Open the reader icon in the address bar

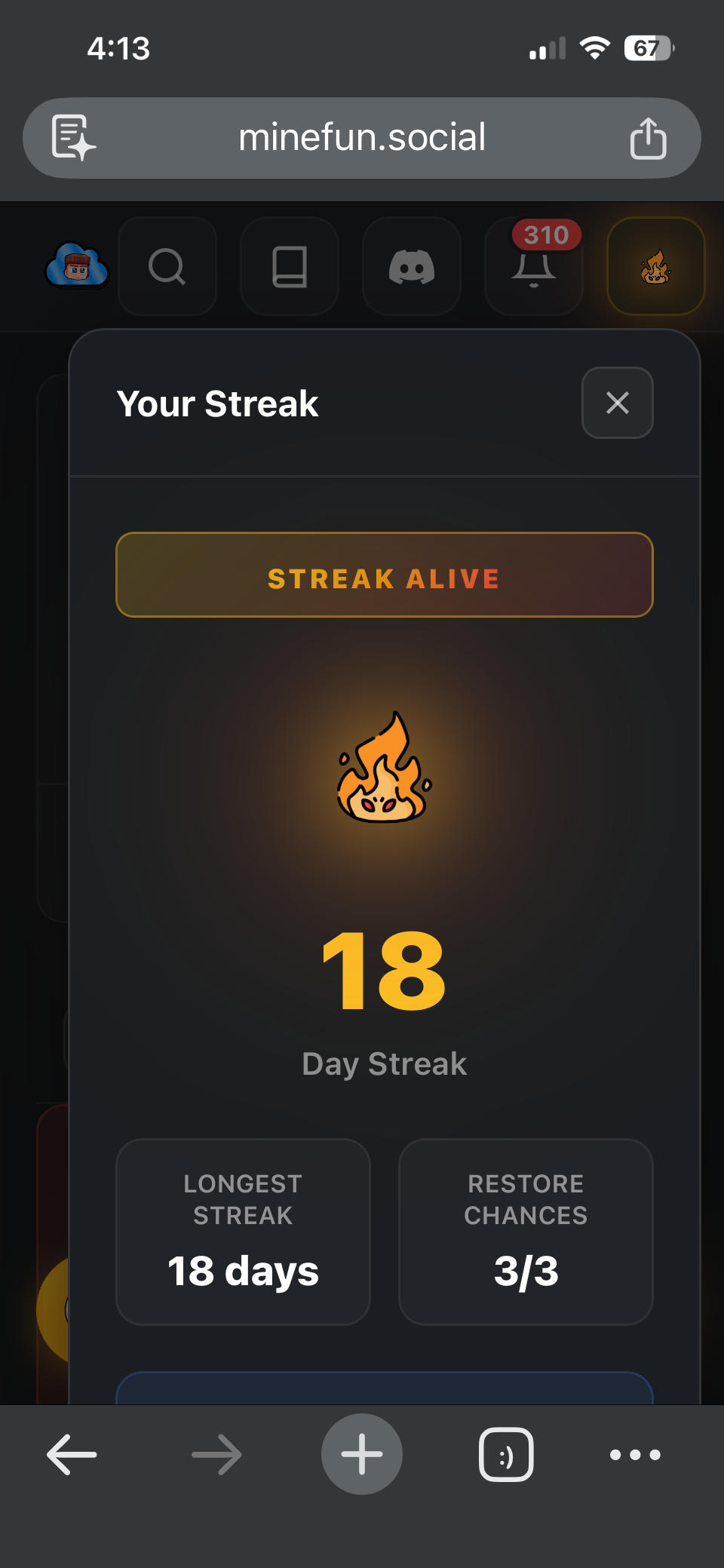coord(72,138)
